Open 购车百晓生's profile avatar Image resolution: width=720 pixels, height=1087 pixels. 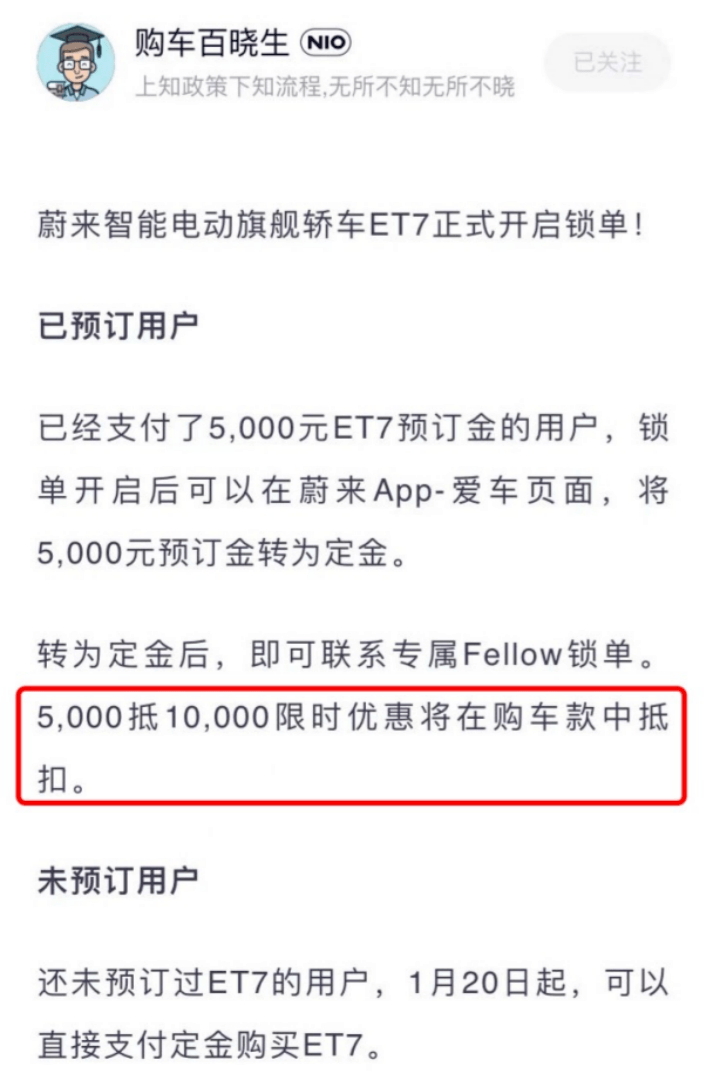tap(76, 63)
